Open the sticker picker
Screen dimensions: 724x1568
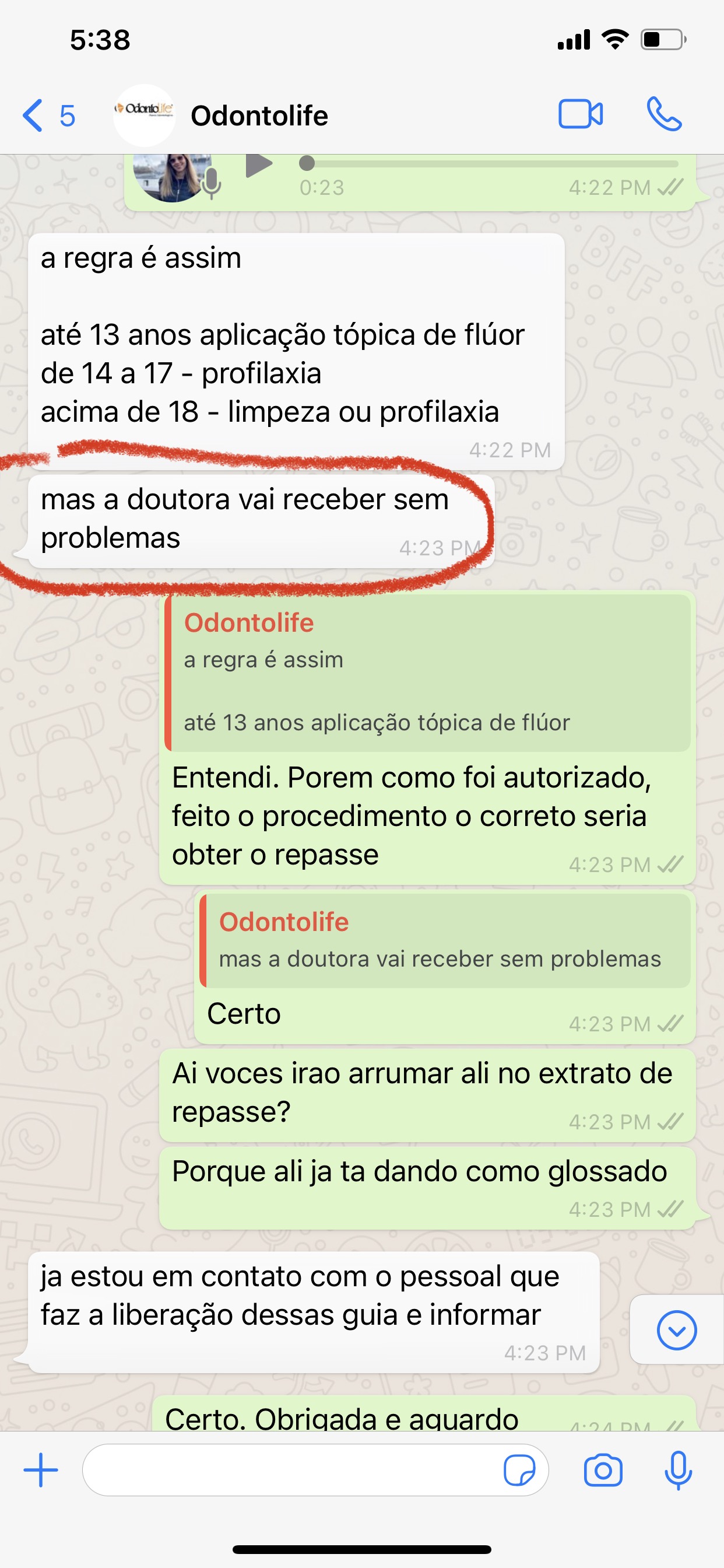[519, 1471]
